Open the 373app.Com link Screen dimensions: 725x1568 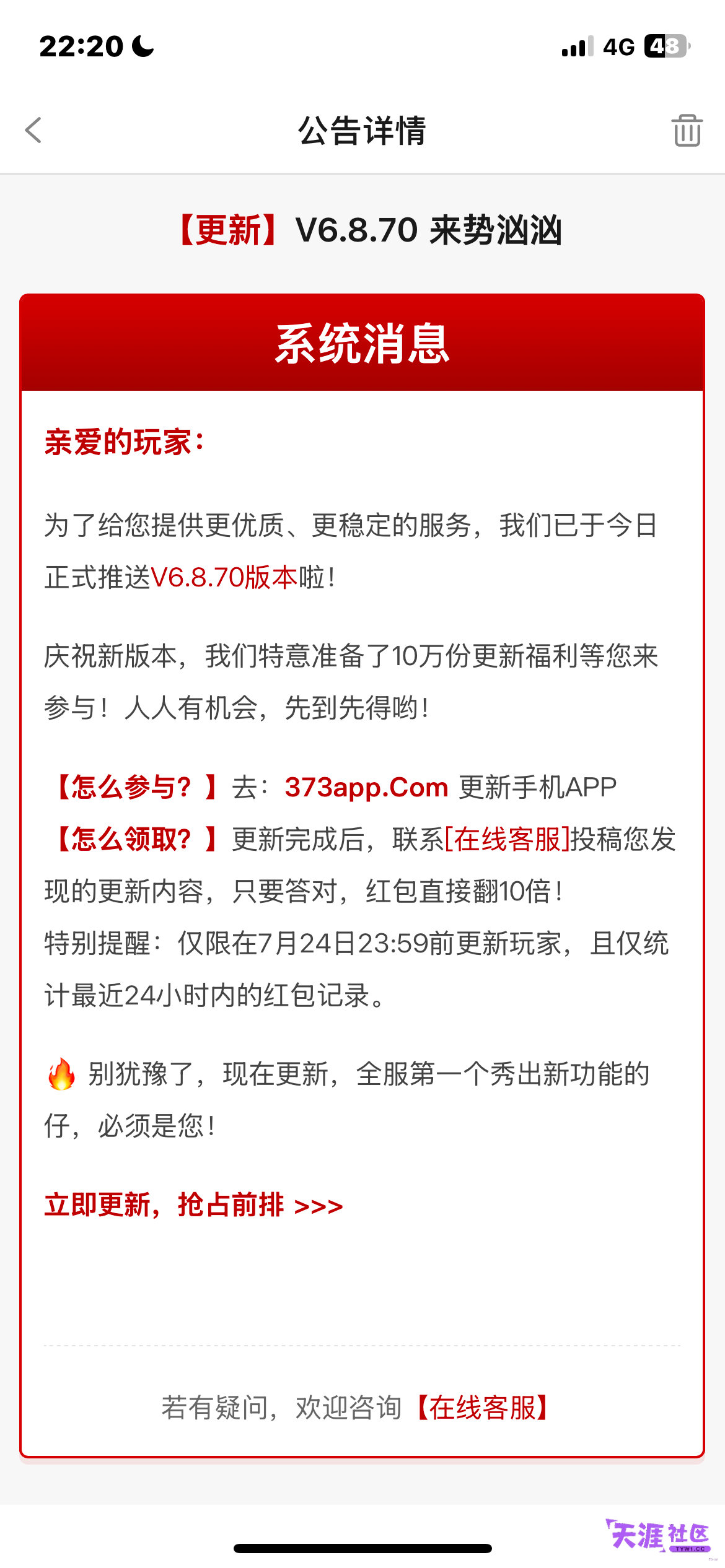pyautogui.click(x=366, y=787)
